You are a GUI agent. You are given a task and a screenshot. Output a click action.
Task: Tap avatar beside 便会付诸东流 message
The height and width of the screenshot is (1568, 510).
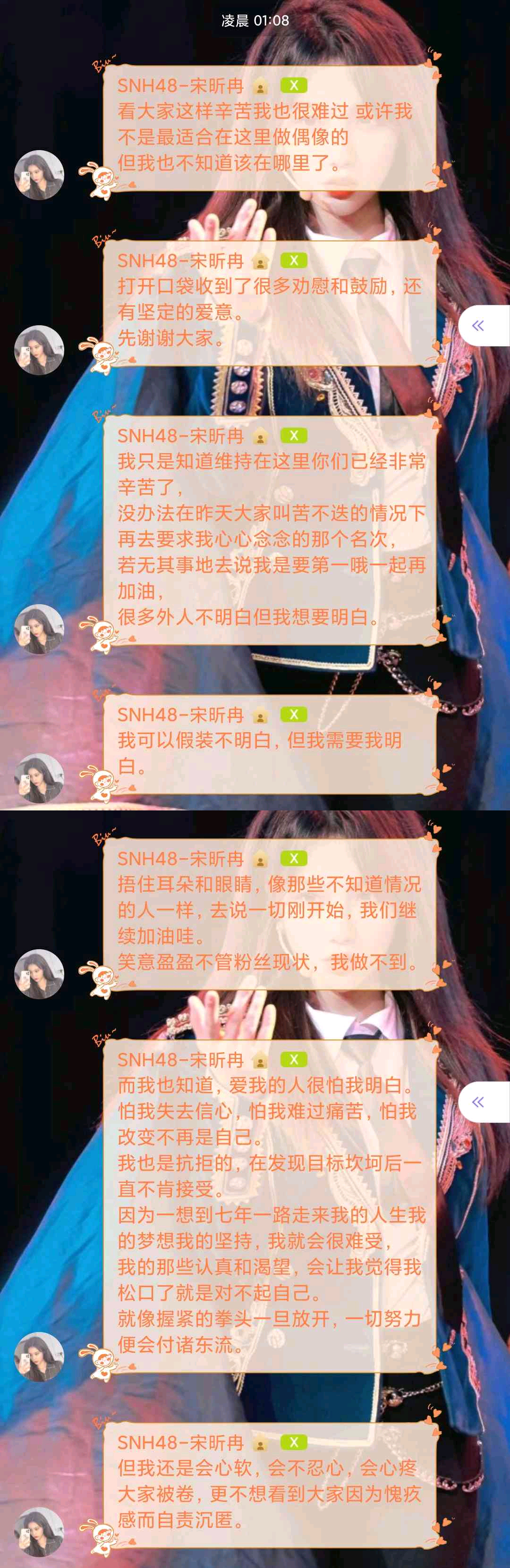(39, 1356)
